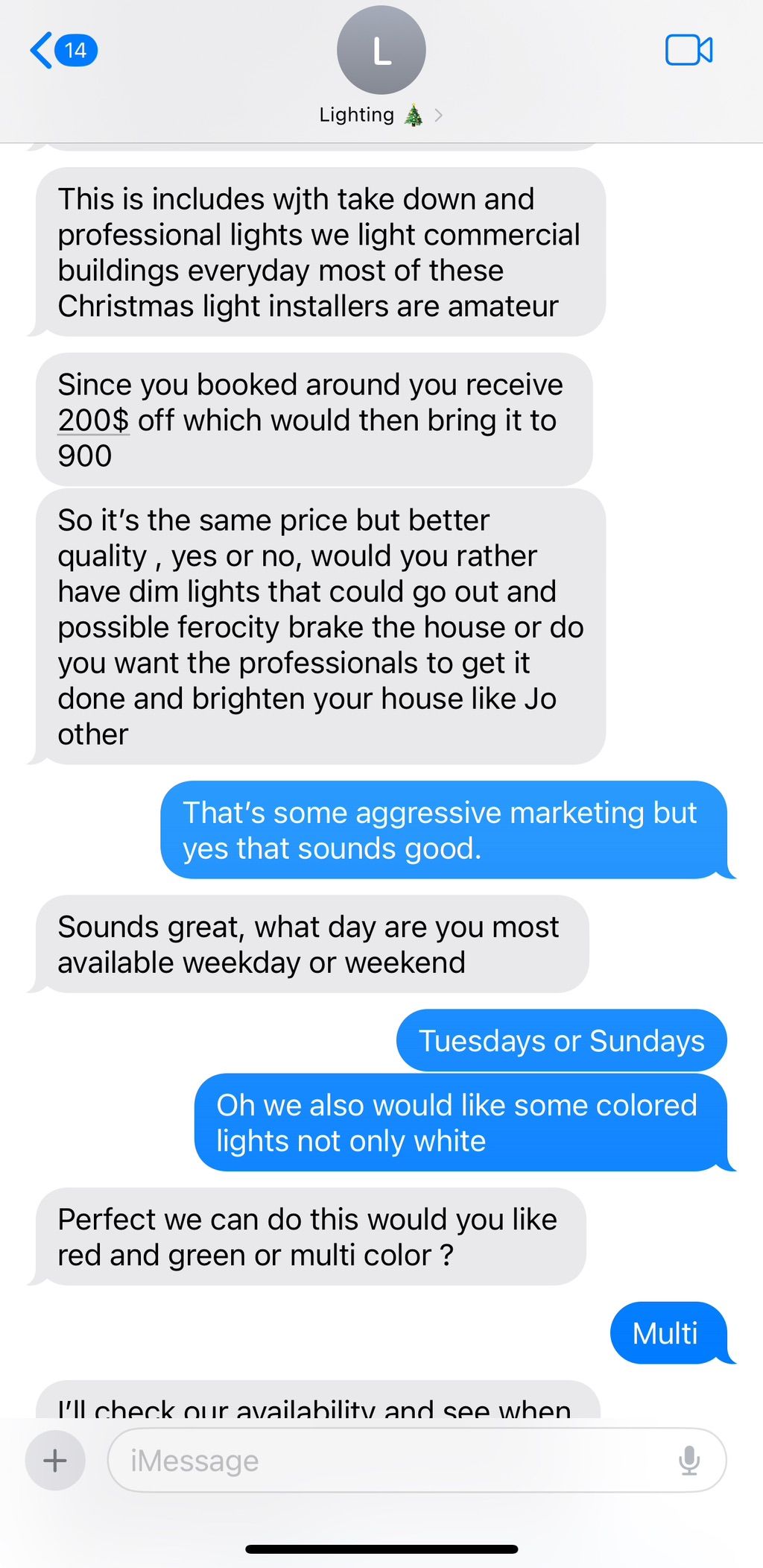The width and height of the screenshot is (763, 1568).
Task: Open the plus attachments menu
Action: click(55, 1460)
